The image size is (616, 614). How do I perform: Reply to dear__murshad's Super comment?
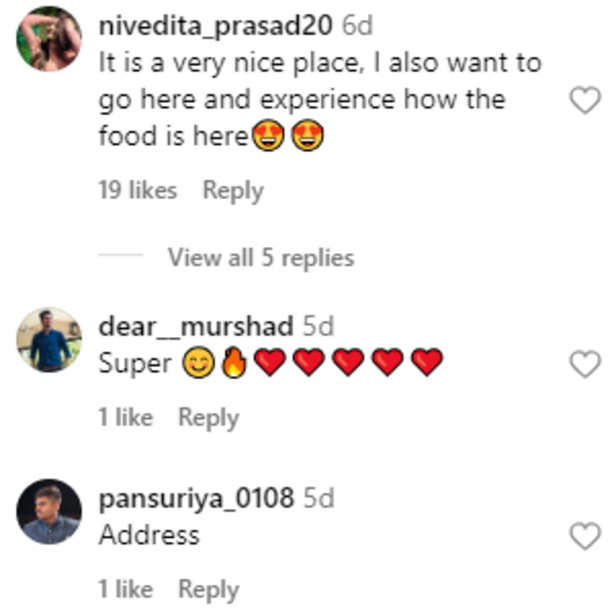point(208,418)
